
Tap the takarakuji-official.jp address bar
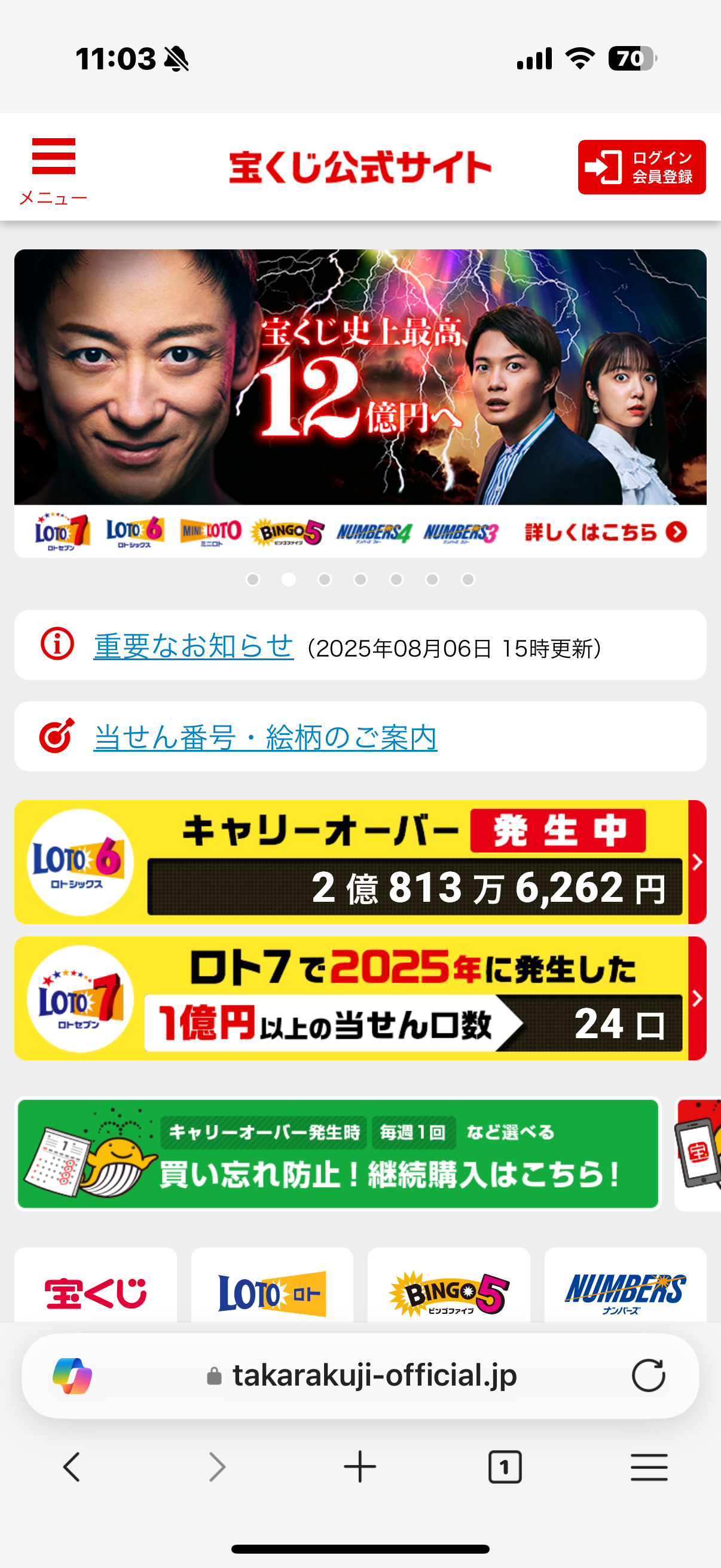point(374,1375)
